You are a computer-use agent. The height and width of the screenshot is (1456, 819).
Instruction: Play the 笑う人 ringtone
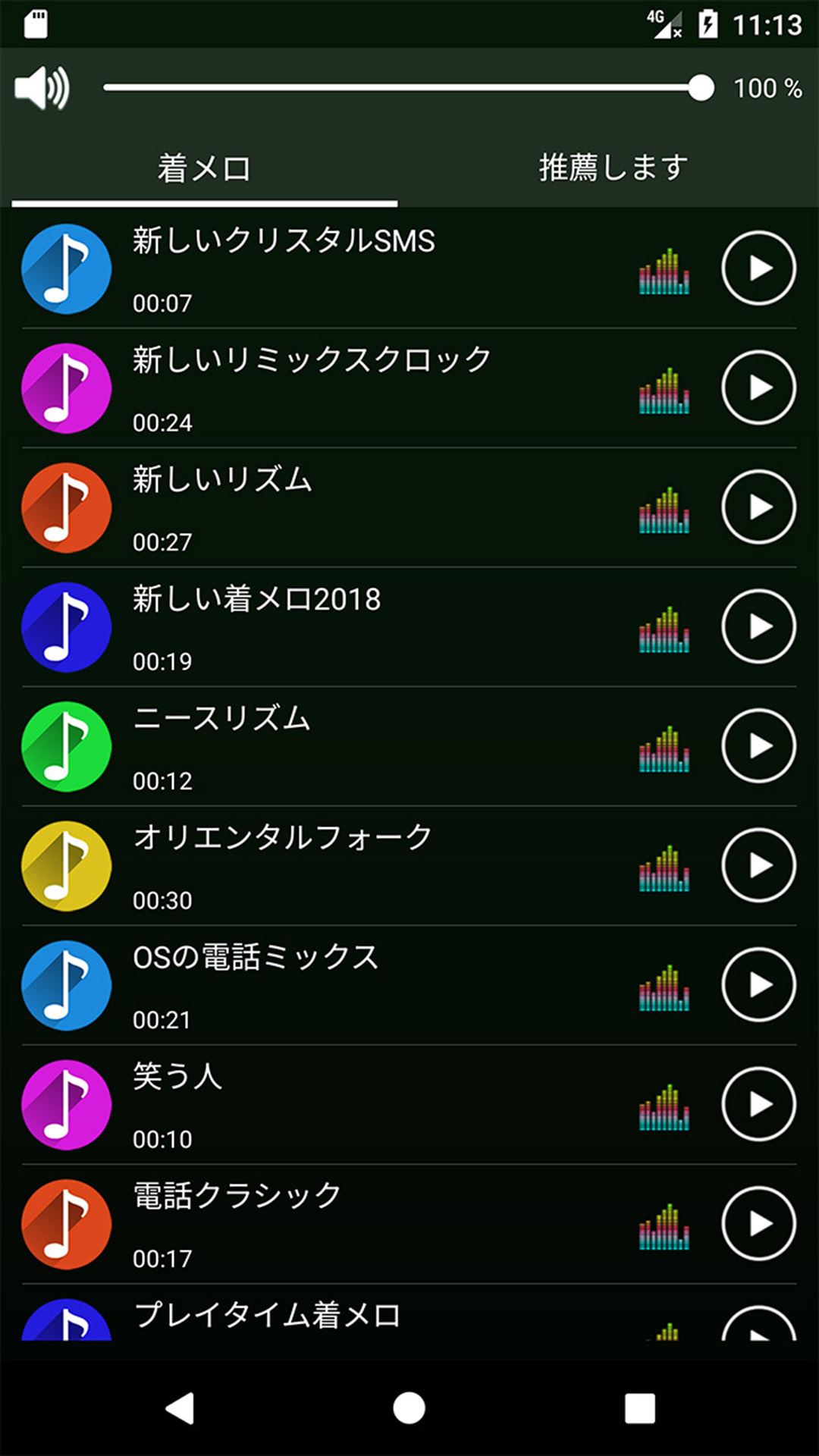click(x=758, y=1104)
